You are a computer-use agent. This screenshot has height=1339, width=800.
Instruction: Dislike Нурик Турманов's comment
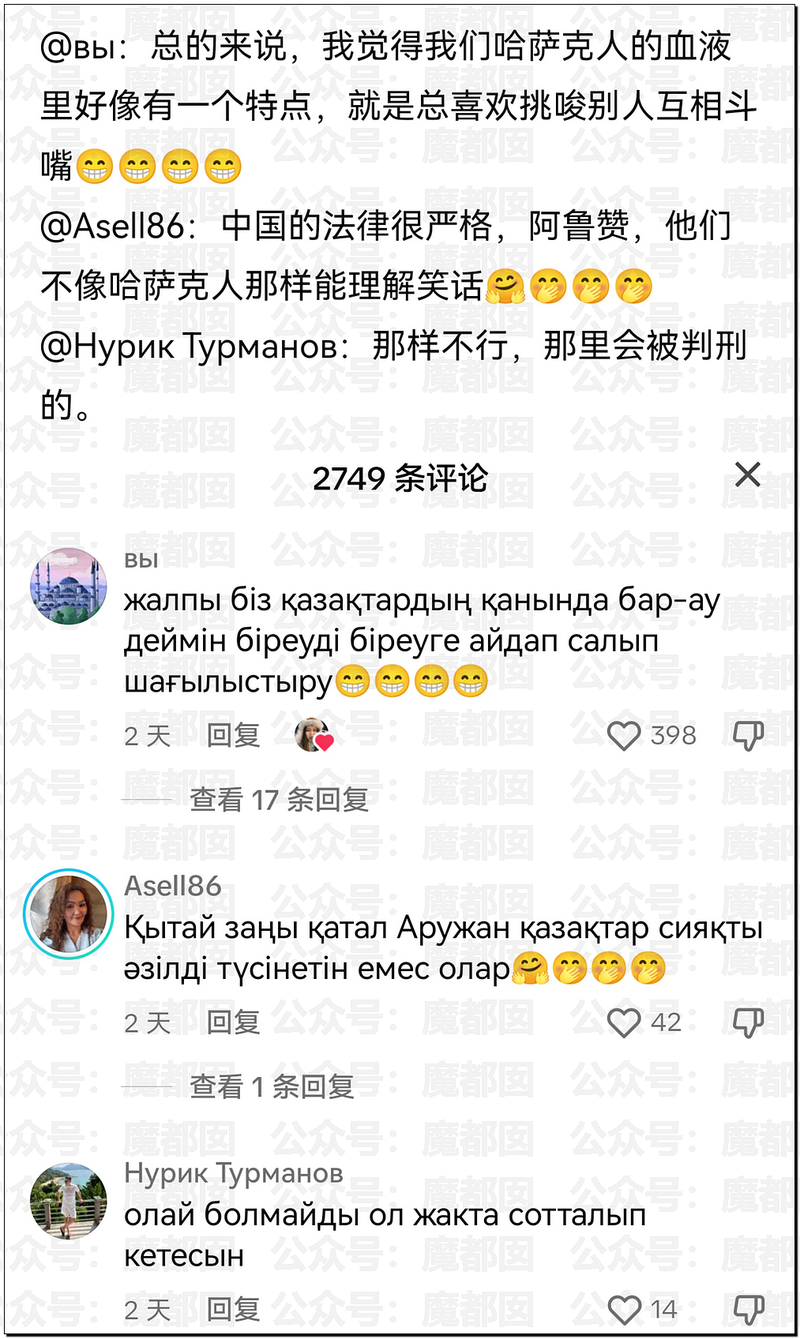(x=748, y=1309)
